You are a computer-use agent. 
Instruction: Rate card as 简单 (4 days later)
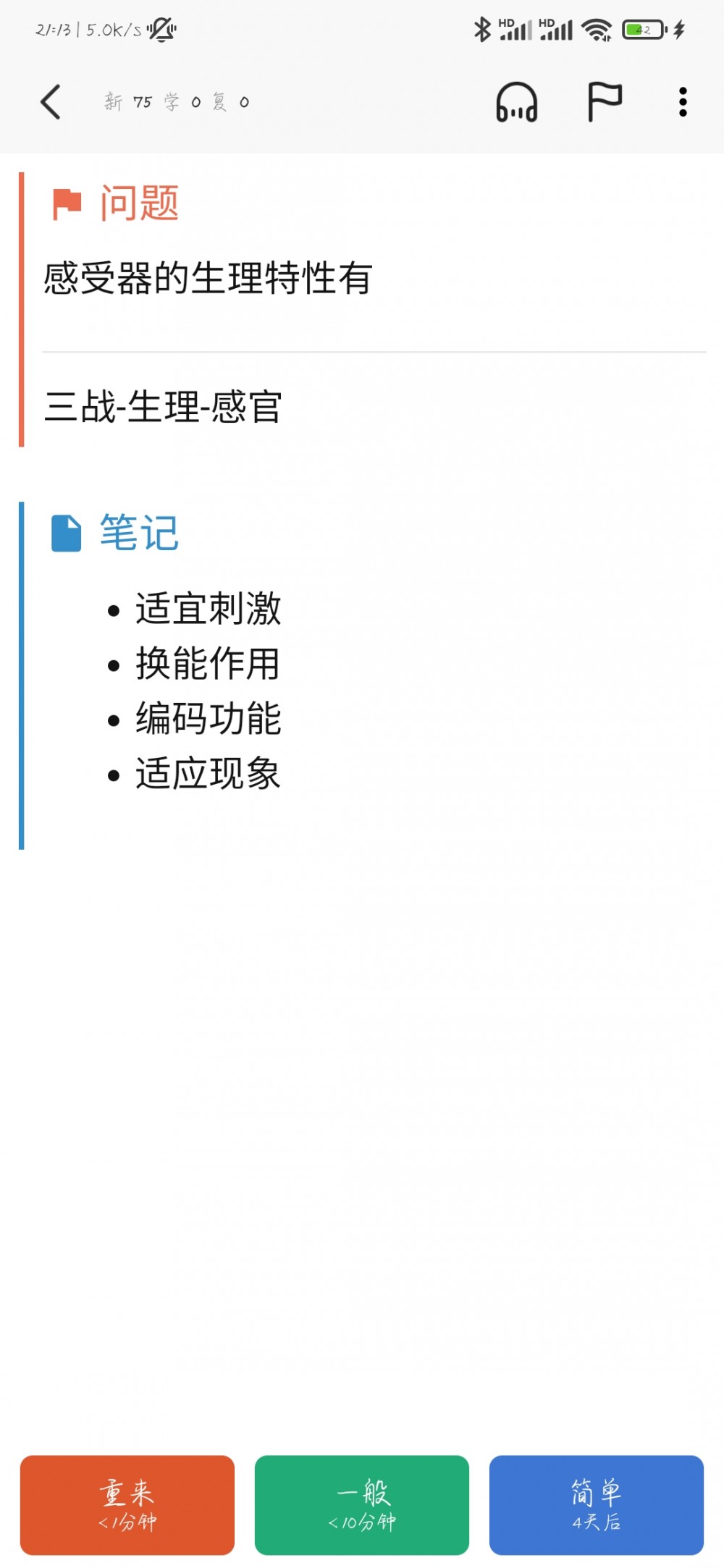(x=597, y=1505)
